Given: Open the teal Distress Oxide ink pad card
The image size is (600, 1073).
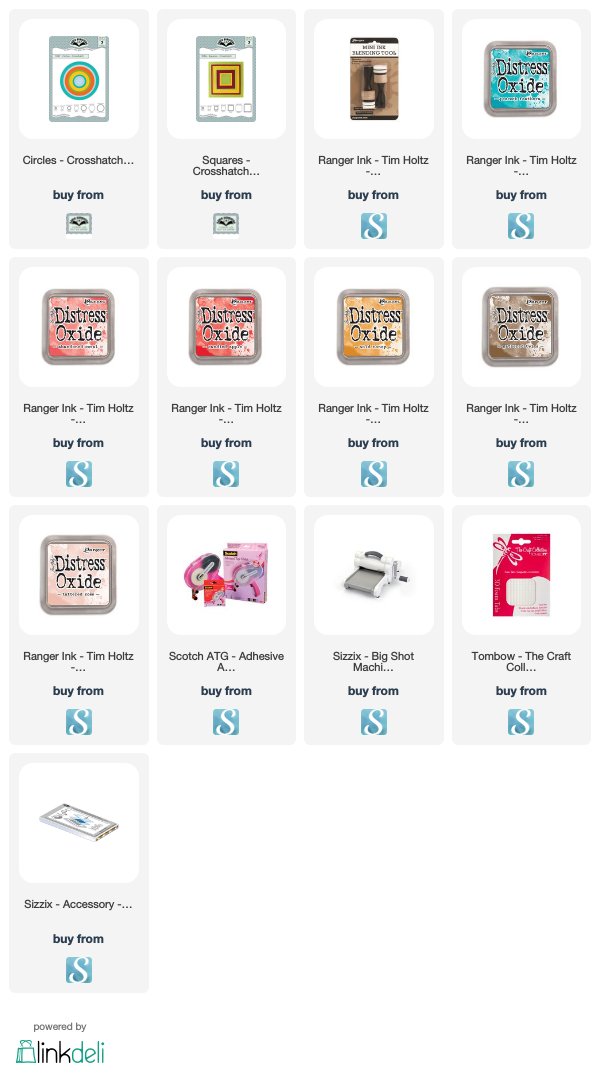Looking at the screenshot, I should tap(521, 129).
